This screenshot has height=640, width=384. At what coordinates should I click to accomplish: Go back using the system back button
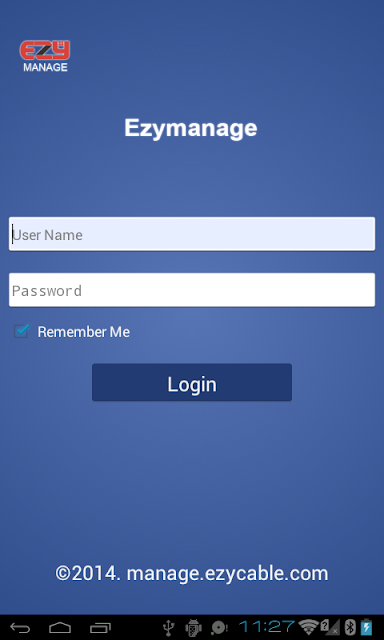pyautogui.click(x=20, y=627)
